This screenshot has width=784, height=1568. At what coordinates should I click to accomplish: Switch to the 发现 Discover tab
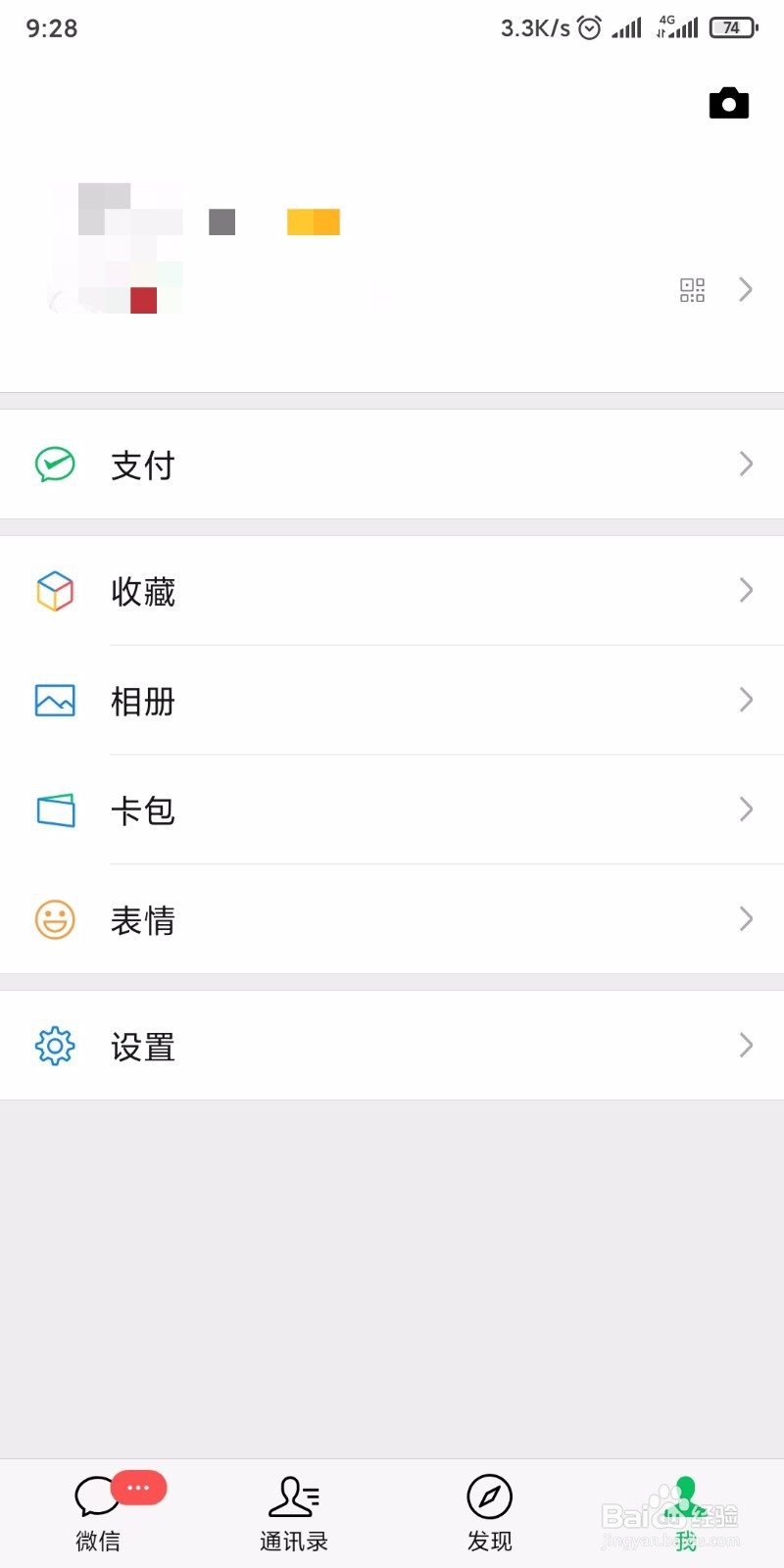tap(489, 1512)
